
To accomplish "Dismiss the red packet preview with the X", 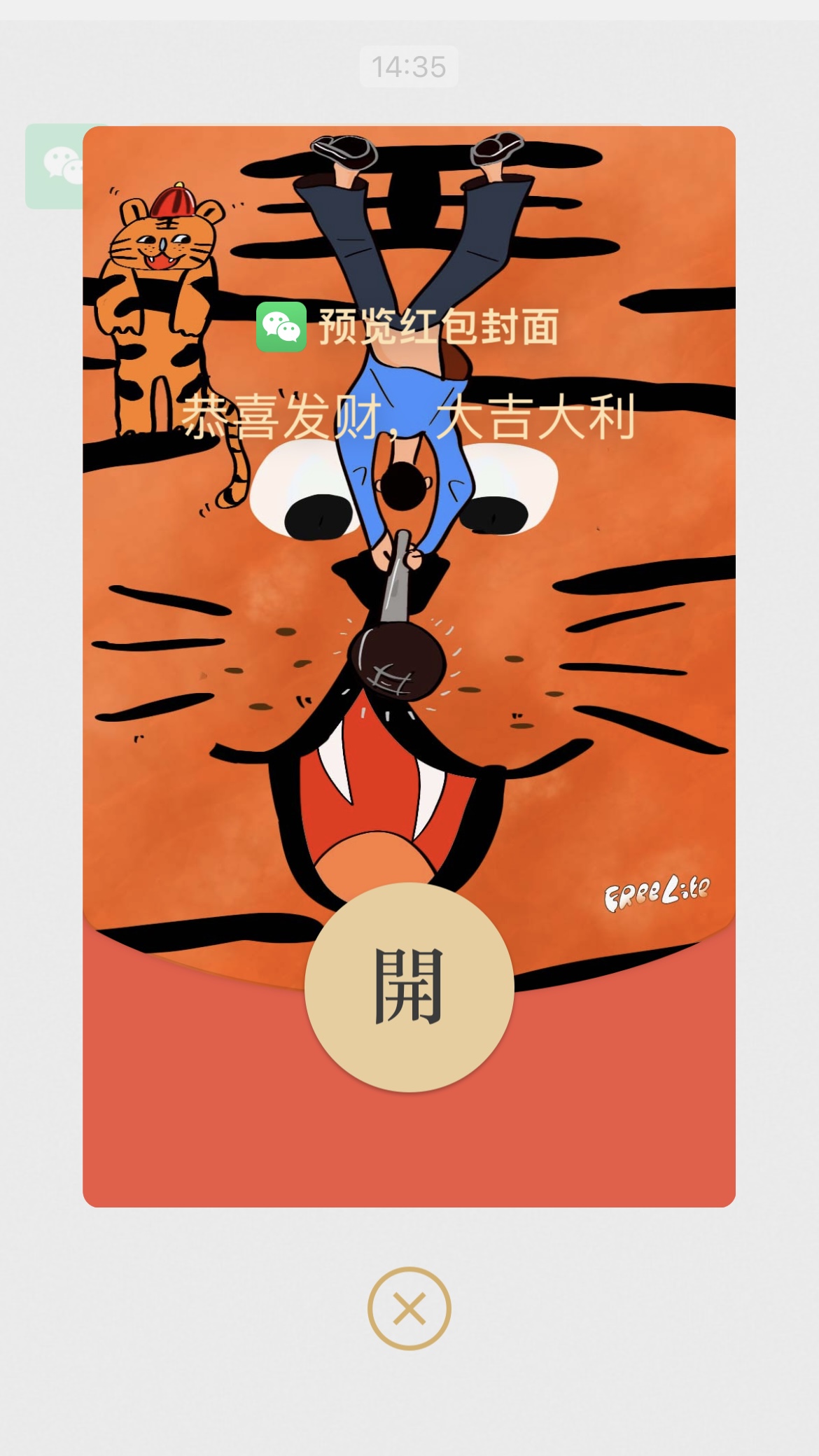I will click(x=409, y=1308).
